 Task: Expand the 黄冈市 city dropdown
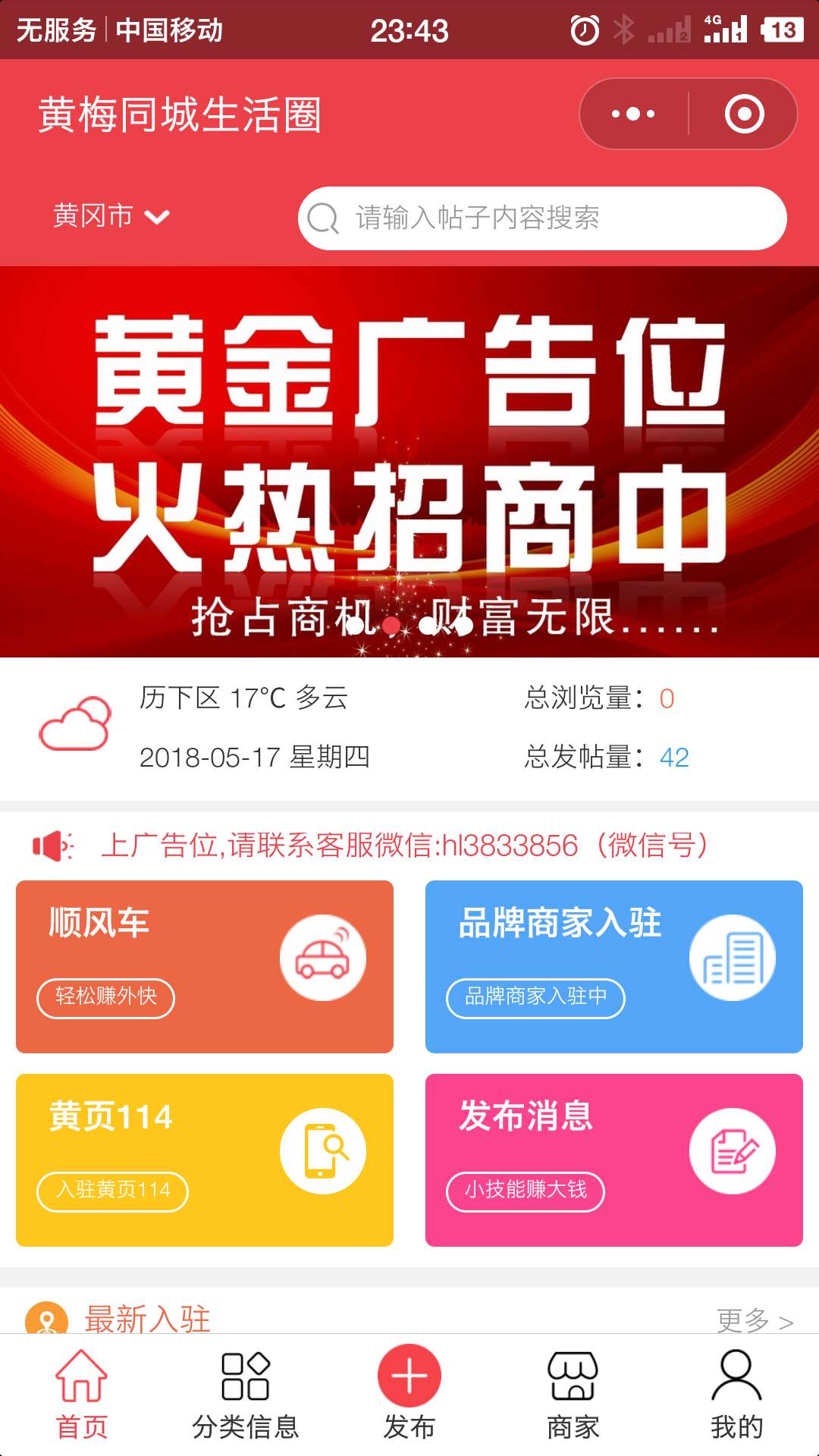click(111, 217)
